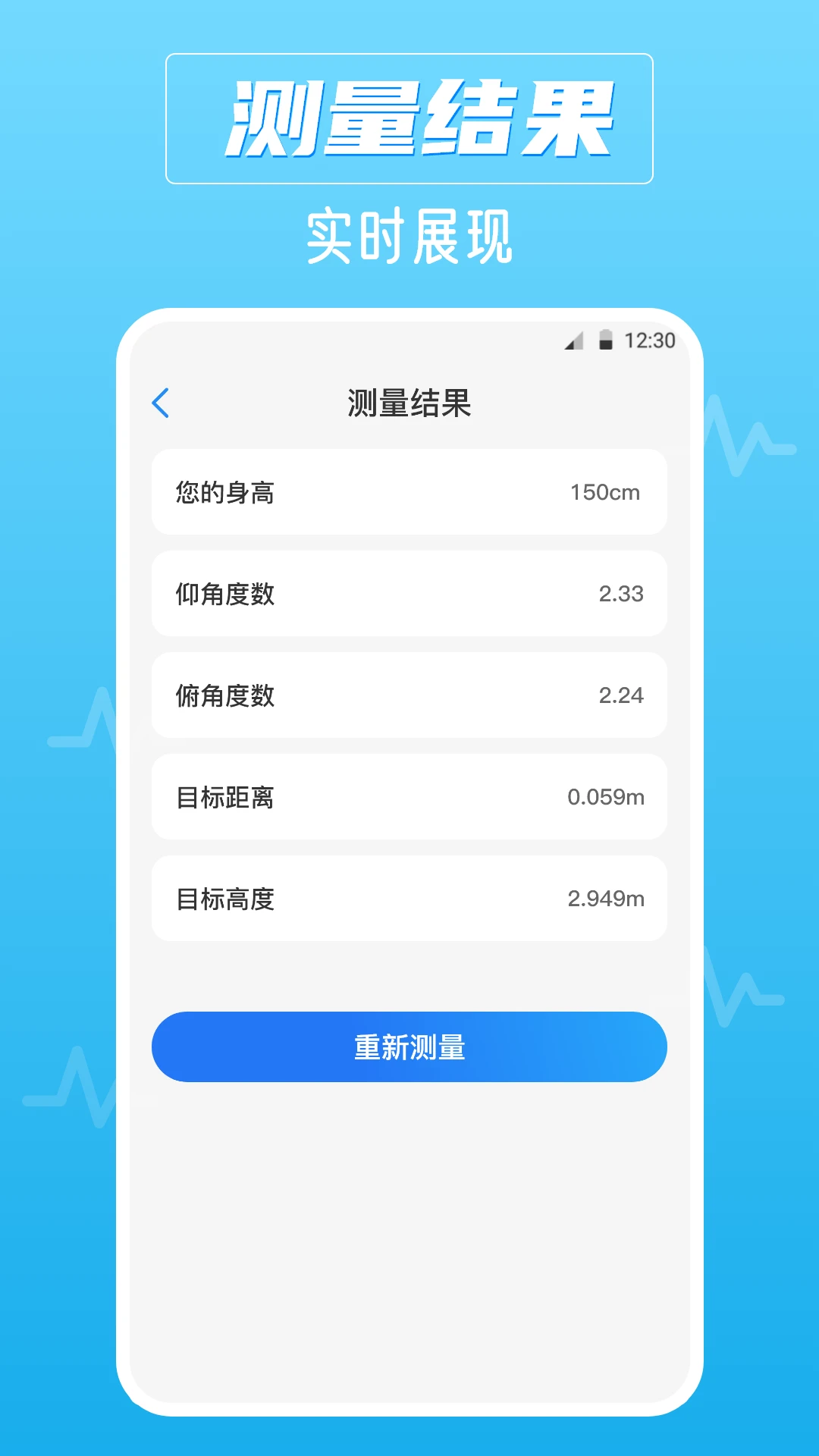The image size is (819, 1456).
Task: Click the 2.24 depression angle value
Action: click(x=622, y=695)
